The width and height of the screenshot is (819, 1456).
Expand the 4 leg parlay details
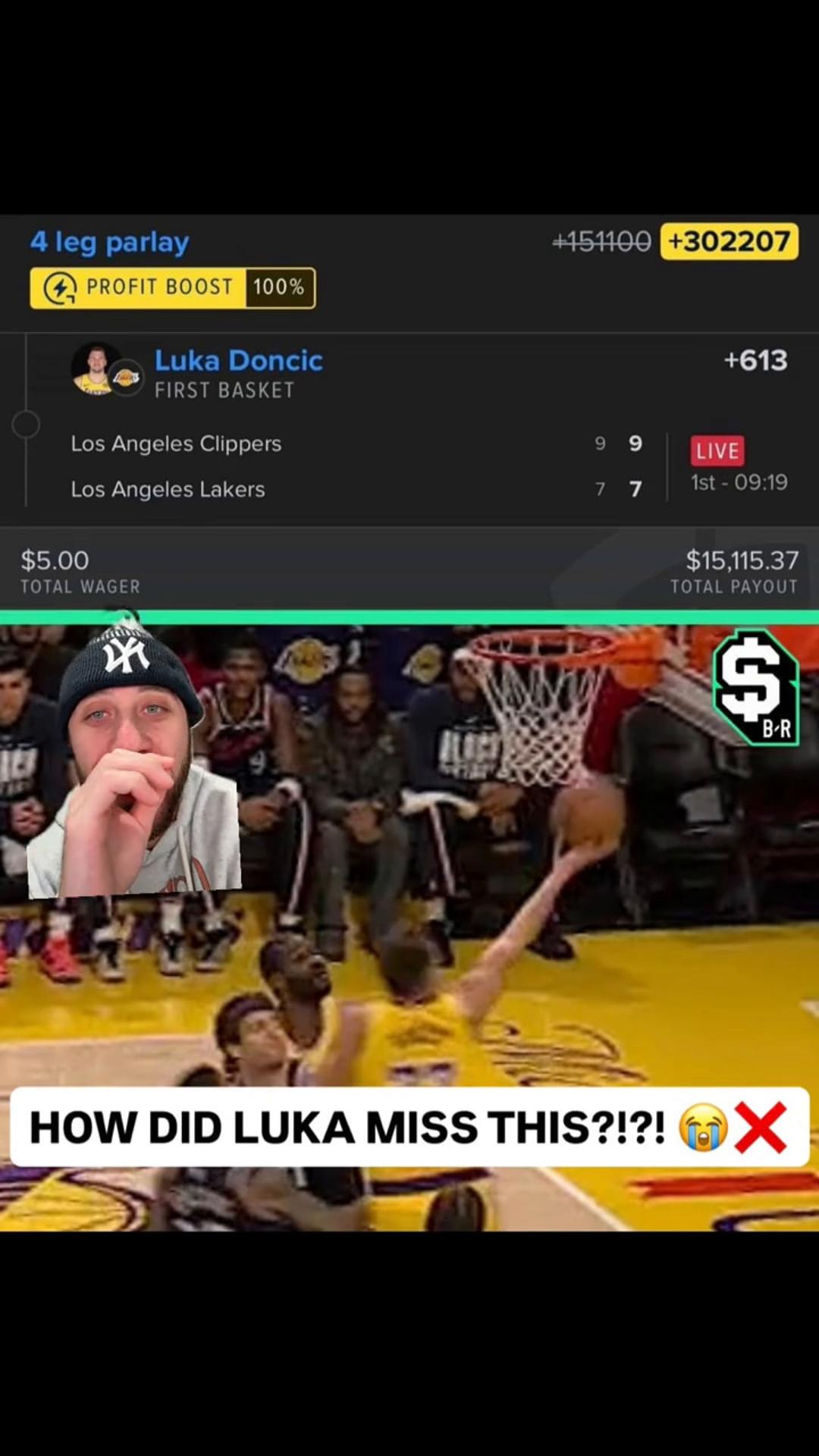coord(109,242)
